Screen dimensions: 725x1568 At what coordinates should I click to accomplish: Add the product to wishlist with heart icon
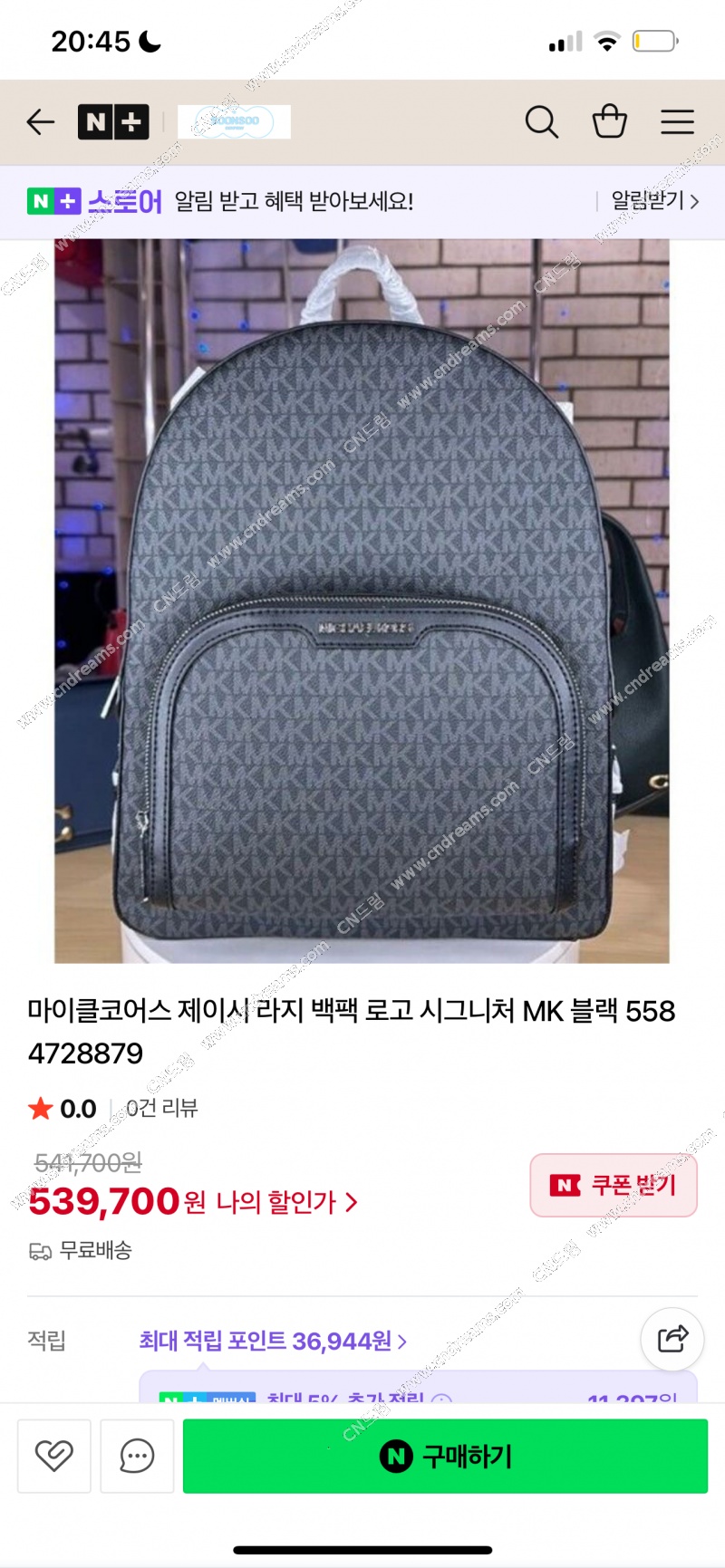[54, 1456]
